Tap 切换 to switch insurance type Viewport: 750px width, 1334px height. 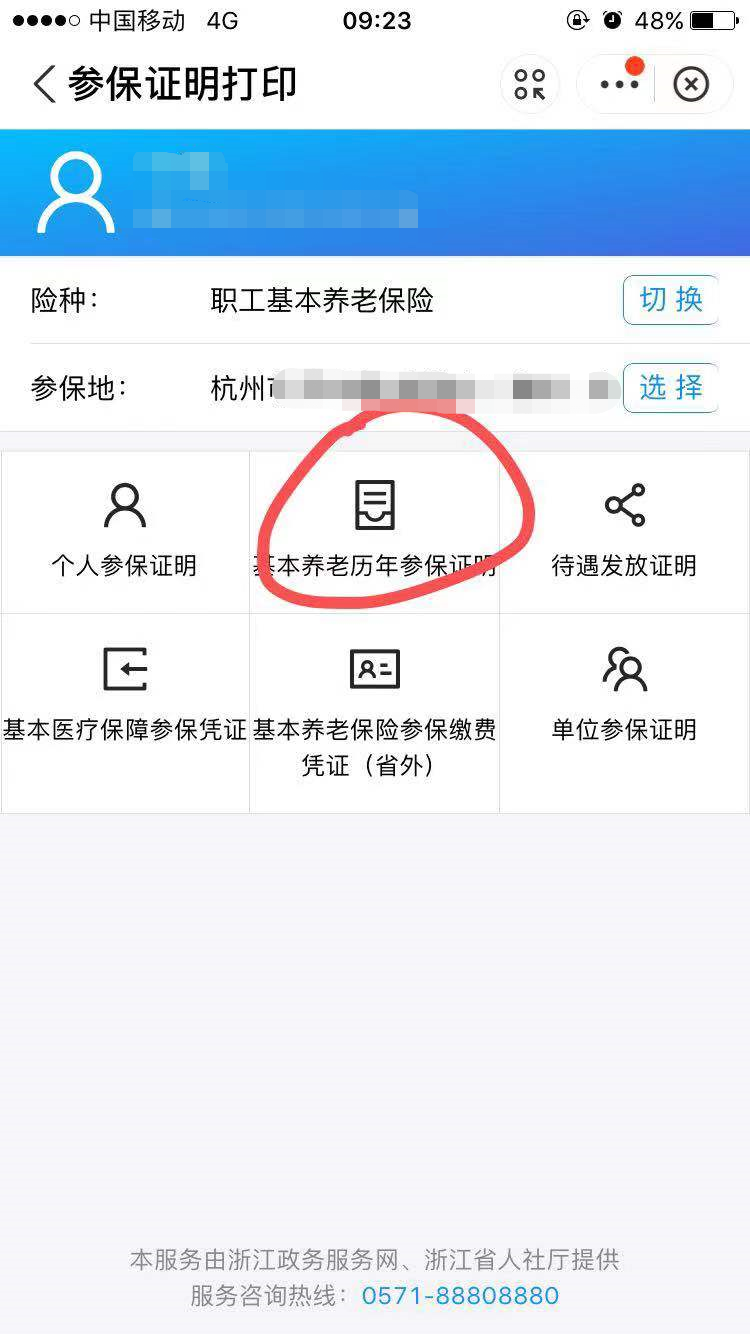tap(671, 300)
